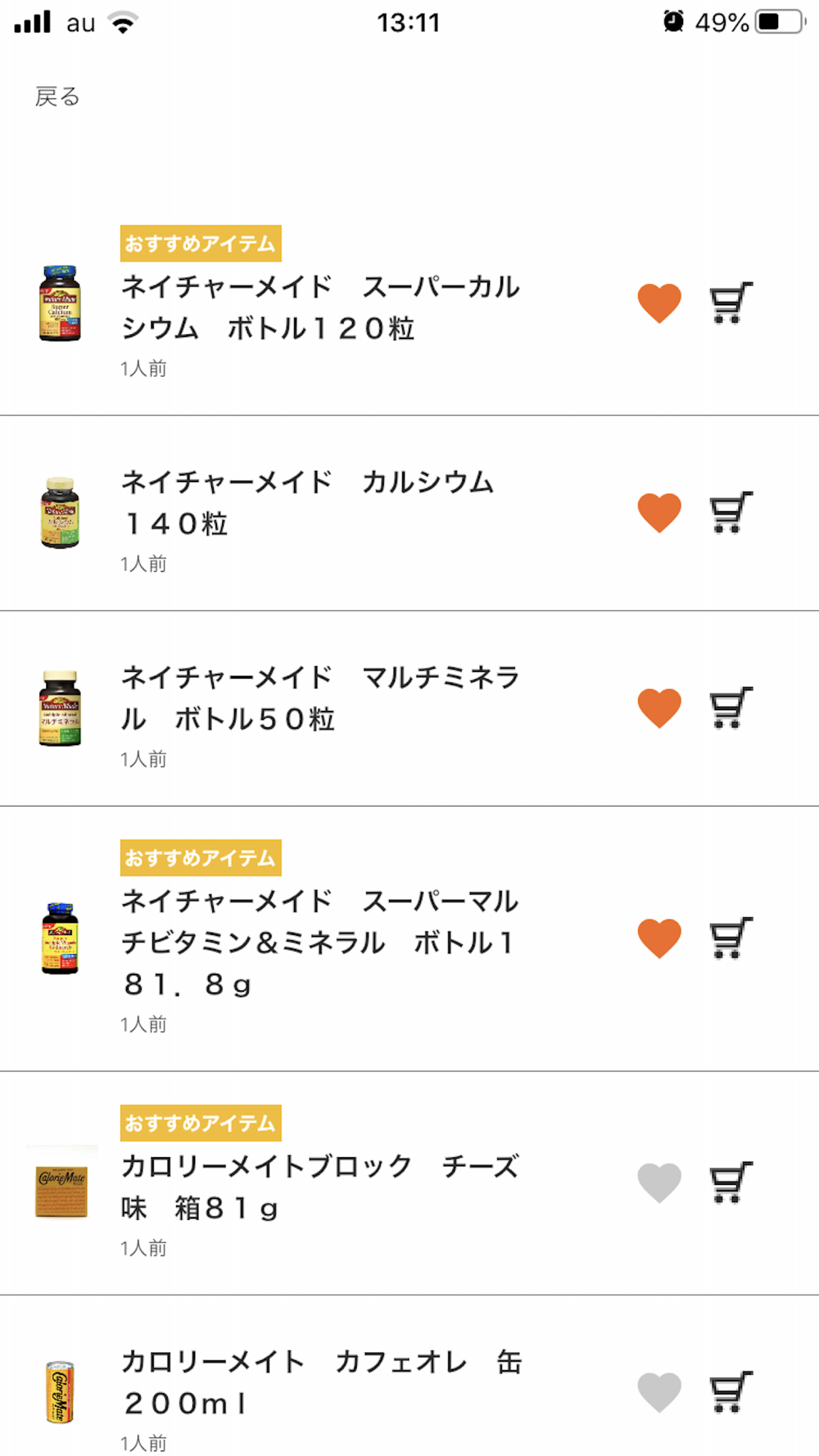Add スーパーカルシウム ボトル120粒 to cart
This screenshot has height=1456, width=819.
click(731, 303)
